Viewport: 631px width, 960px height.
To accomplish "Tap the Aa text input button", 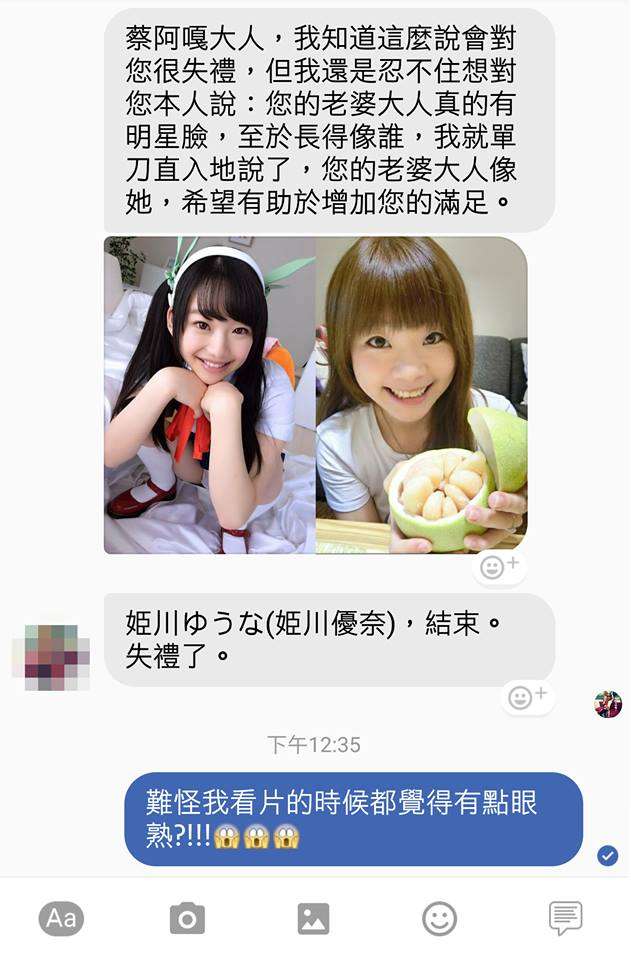I will [x=61, y=918].
